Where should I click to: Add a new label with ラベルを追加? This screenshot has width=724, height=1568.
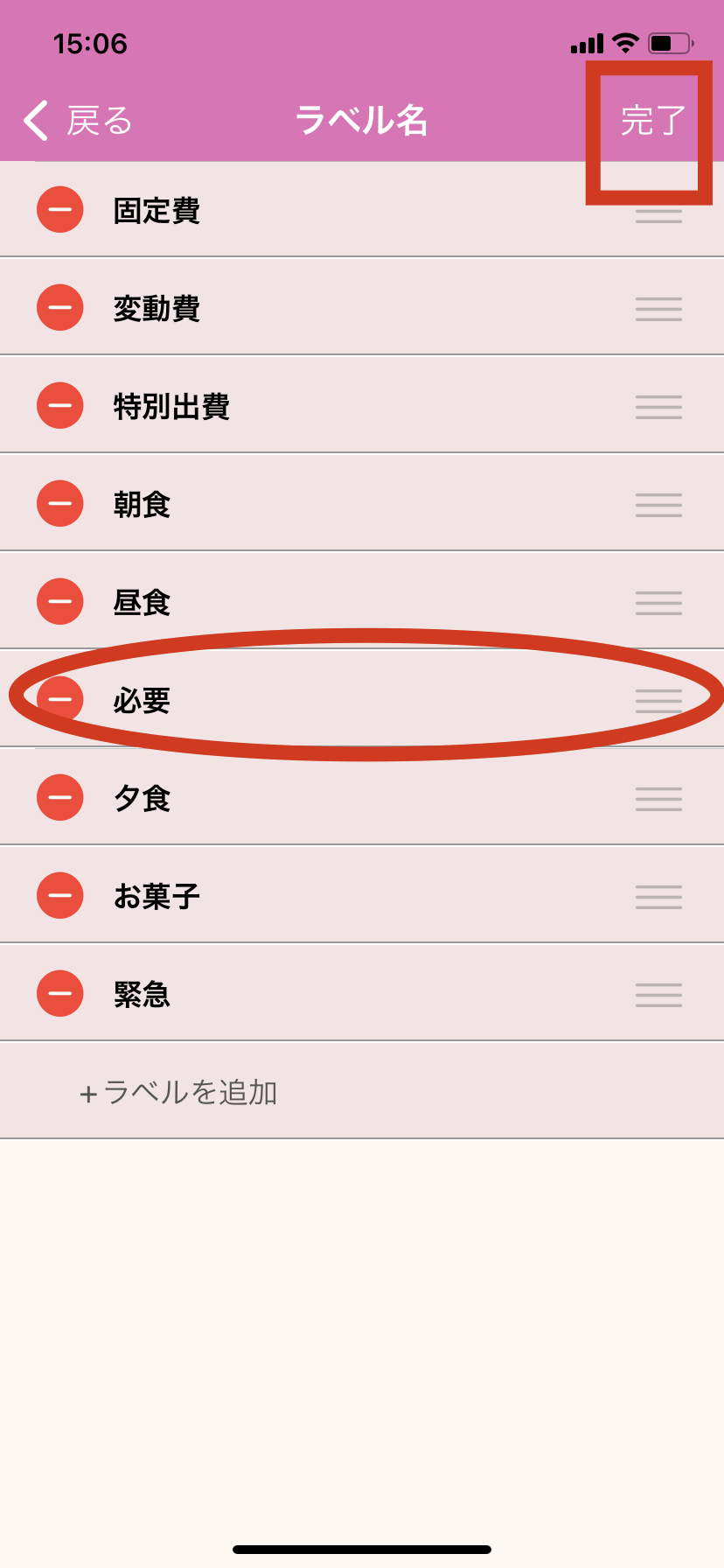click(178, 1093)
